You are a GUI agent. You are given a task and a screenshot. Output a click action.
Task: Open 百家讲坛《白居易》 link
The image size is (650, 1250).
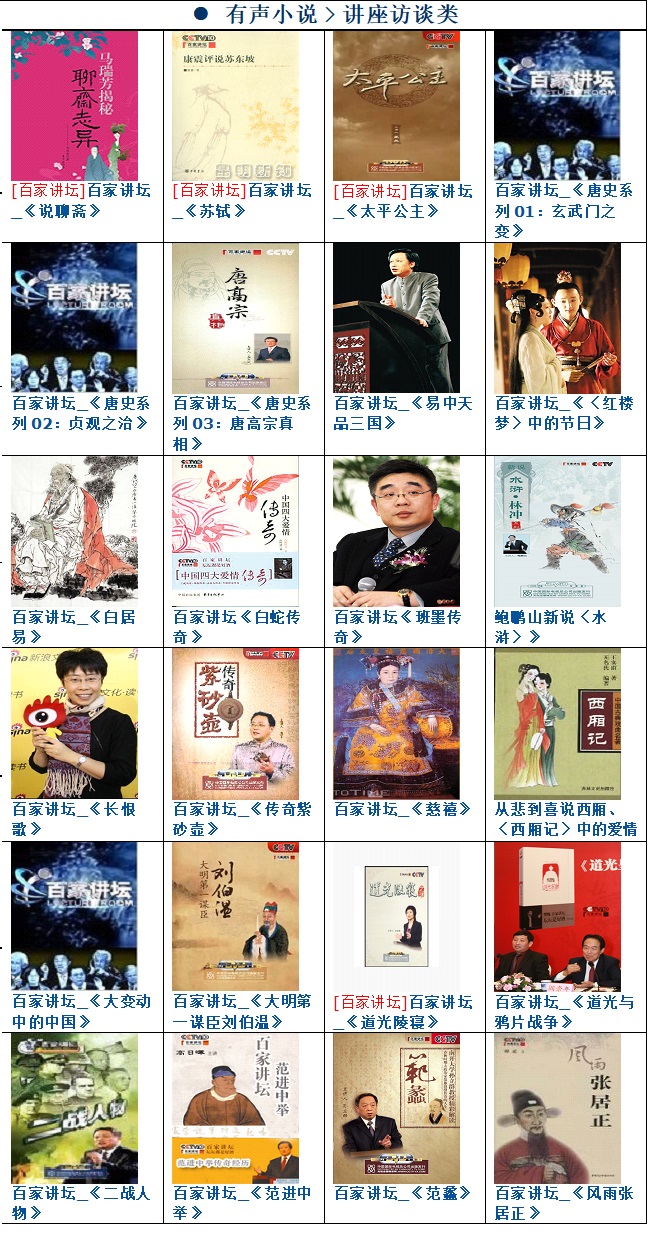(74, 627)
